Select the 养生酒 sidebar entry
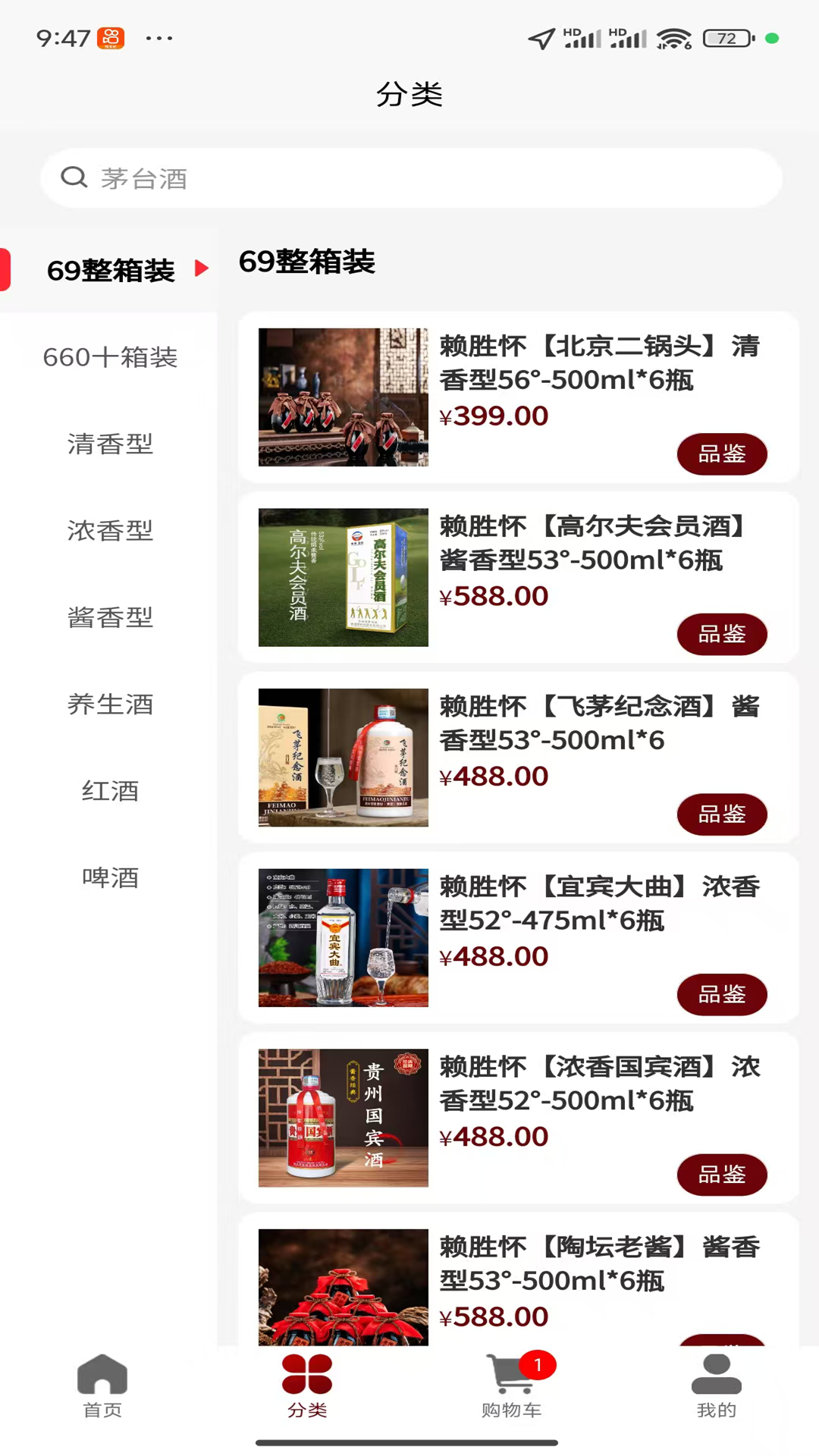The height and width of the screenshot is (1456, 819). point(111,704)
